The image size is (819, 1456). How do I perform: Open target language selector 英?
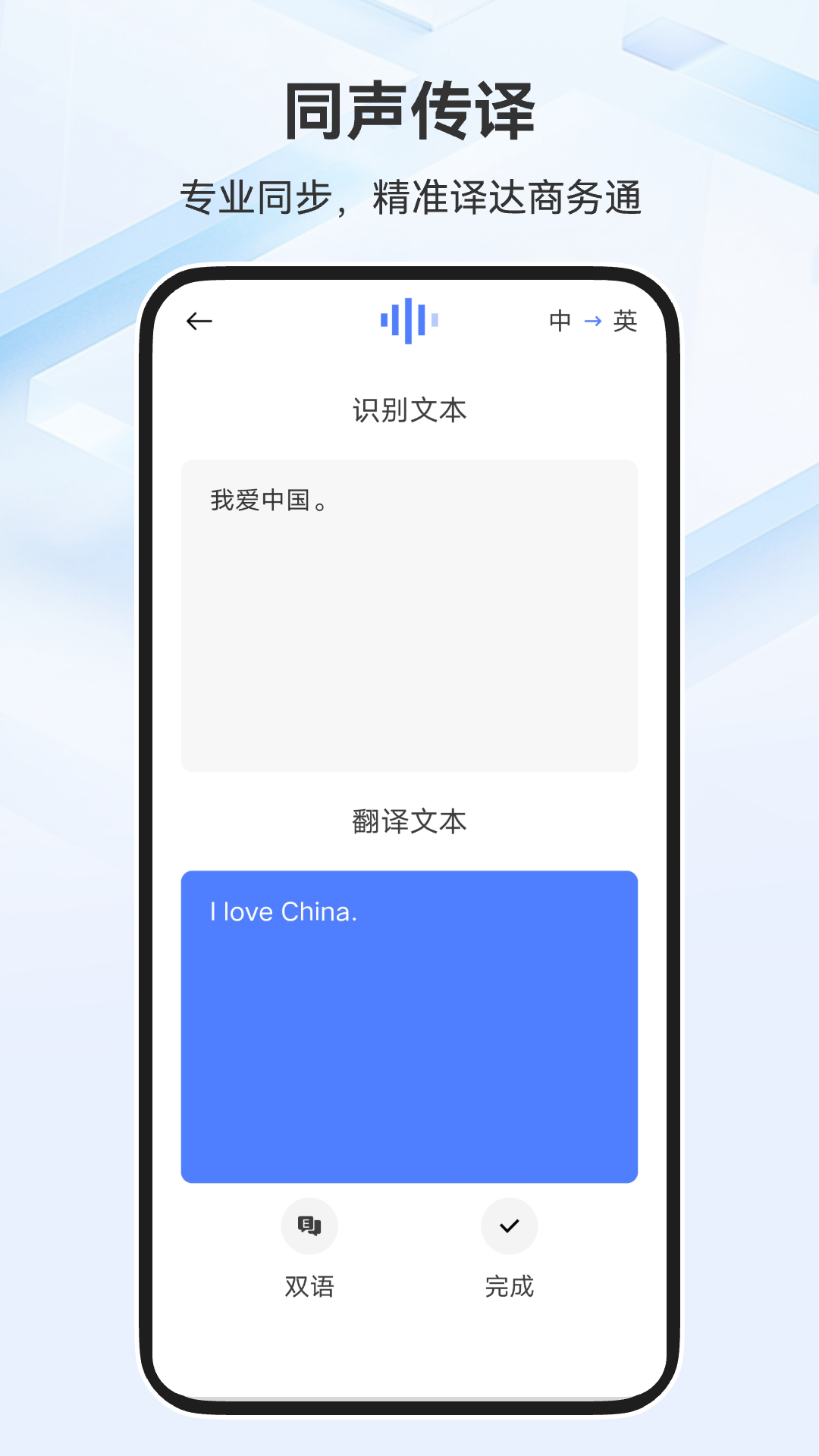coord(626,321)
